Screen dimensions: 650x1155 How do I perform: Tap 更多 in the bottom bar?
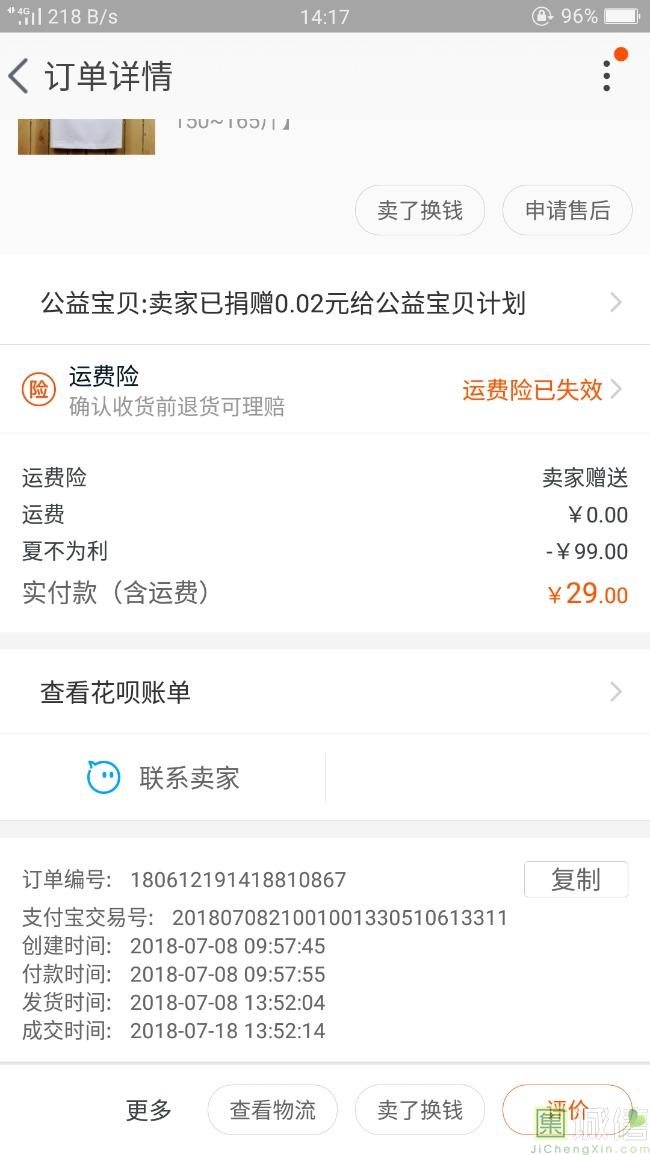coord(149,1110)
